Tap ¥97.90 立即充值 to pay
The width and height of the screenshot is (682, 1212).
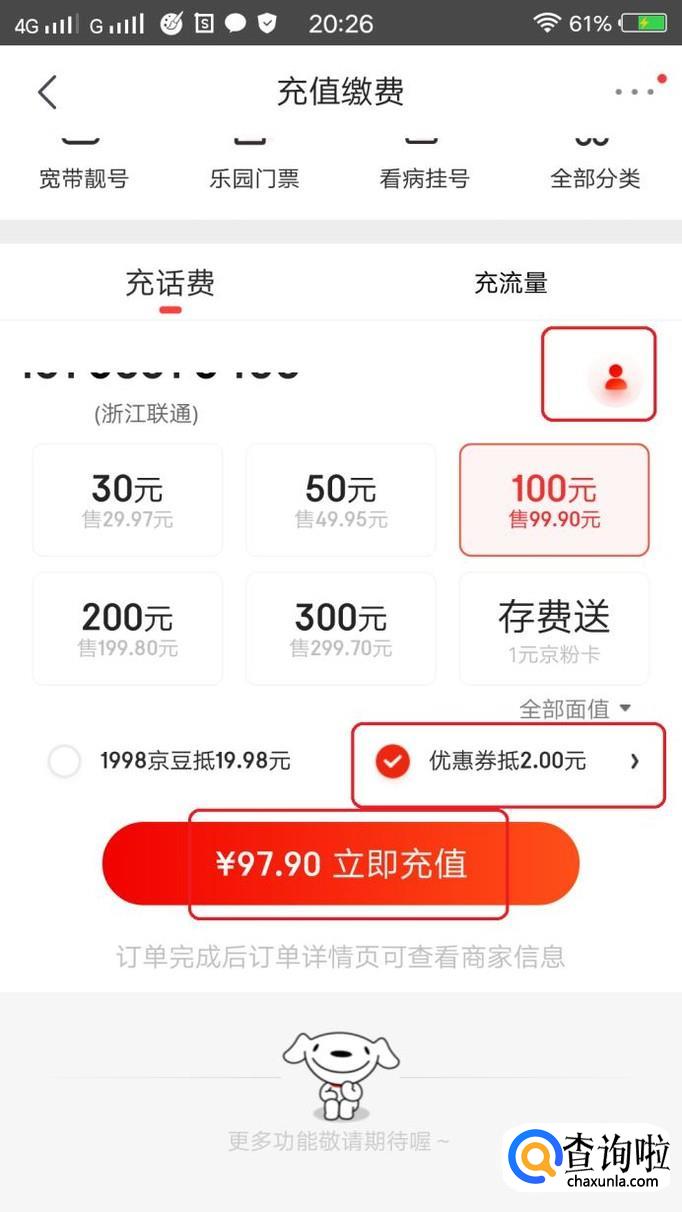341,864
